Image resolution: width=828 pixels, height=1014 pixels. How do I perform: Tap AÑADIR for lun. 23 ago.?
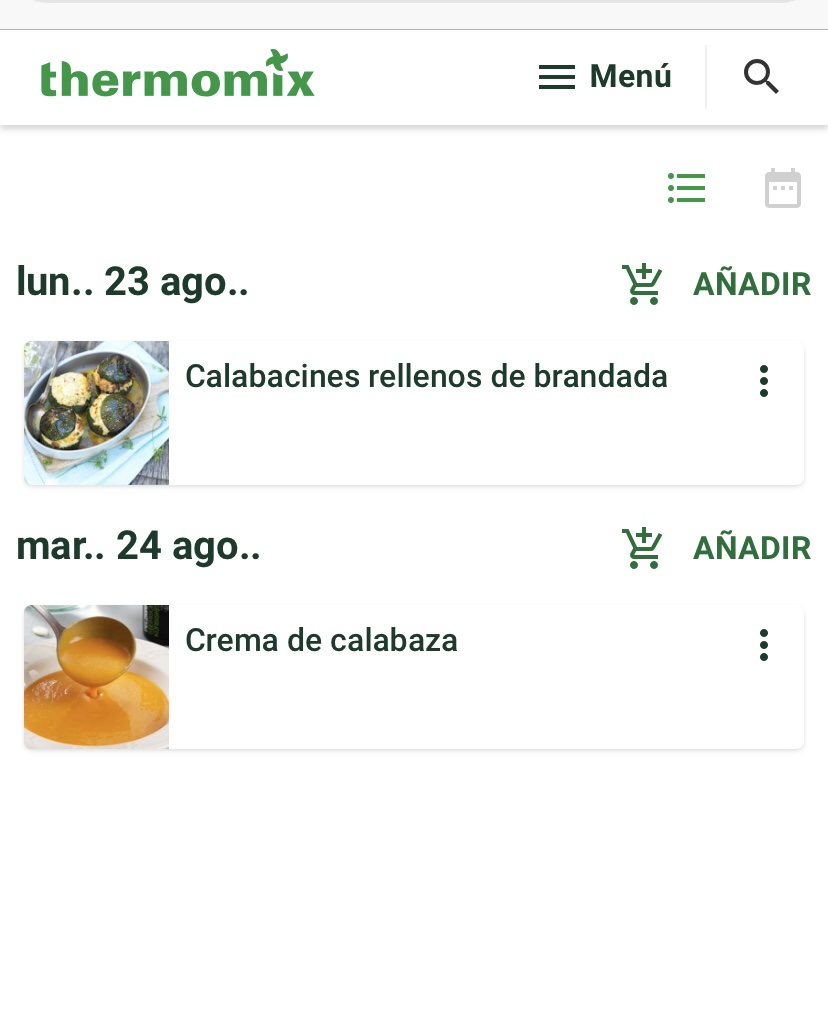click(x=751, y=284)
